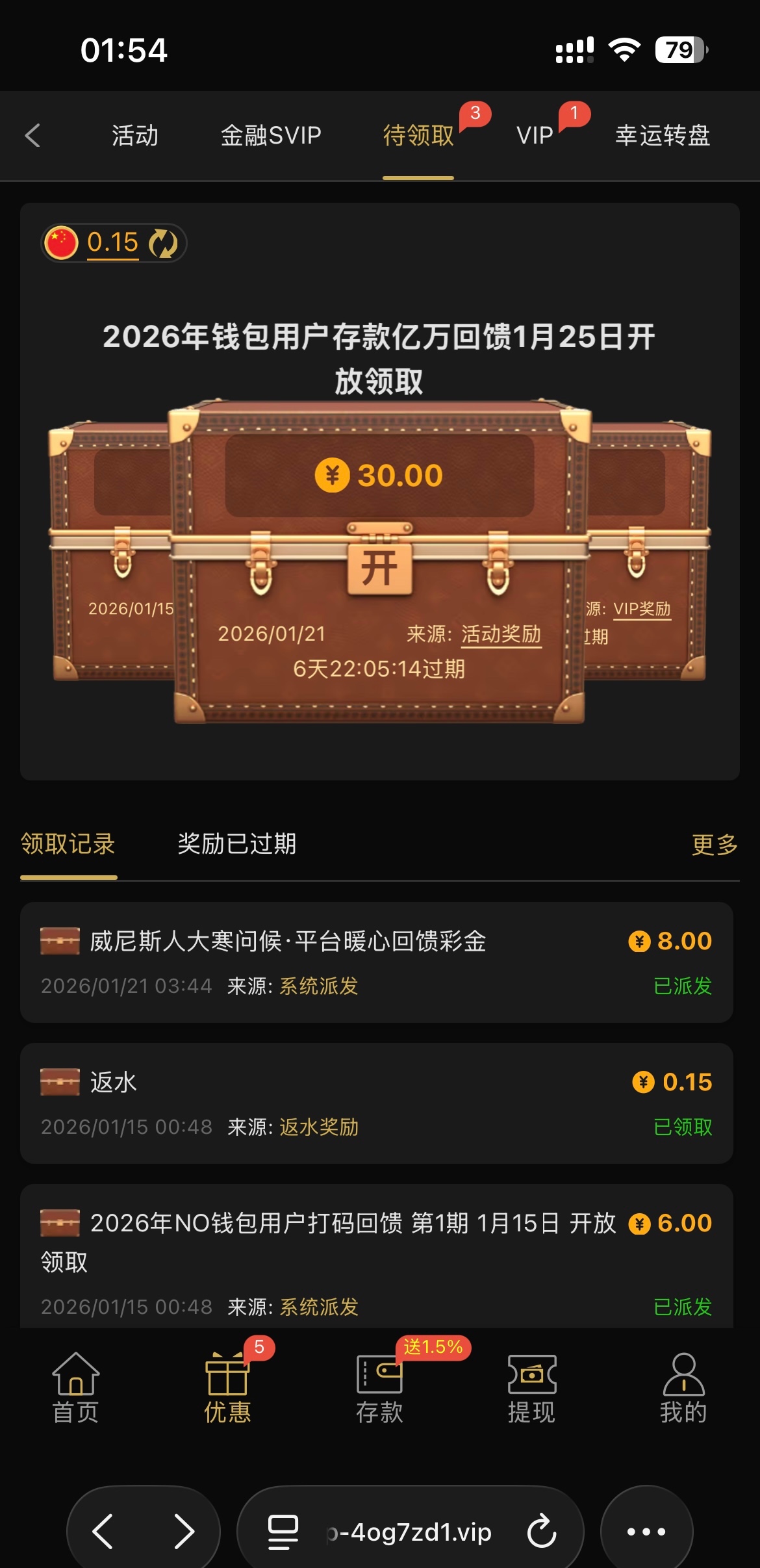Image resolution: width=760 pixels, height=1568 pixels.
Task: Open the 金融SVIP tab
Action: (271, 136)
